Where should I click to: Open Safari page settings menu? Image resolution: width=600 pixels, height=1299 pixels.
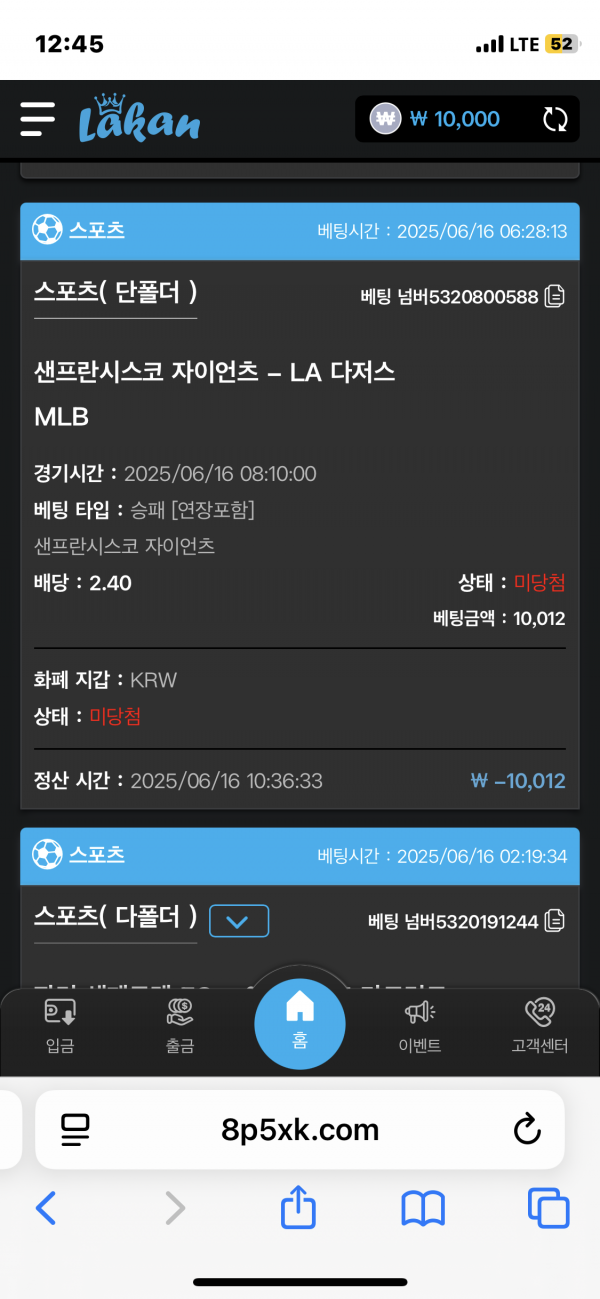pos(75,1130)
